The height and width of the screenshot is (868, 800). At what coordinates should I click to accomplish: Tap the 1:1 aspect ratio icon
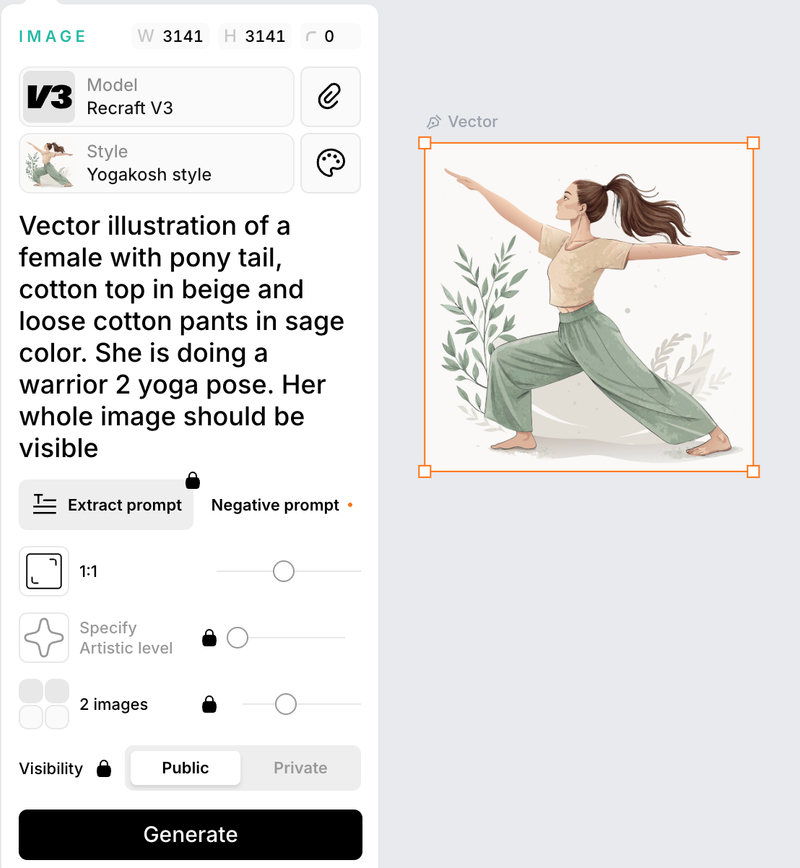coord(44,571)
